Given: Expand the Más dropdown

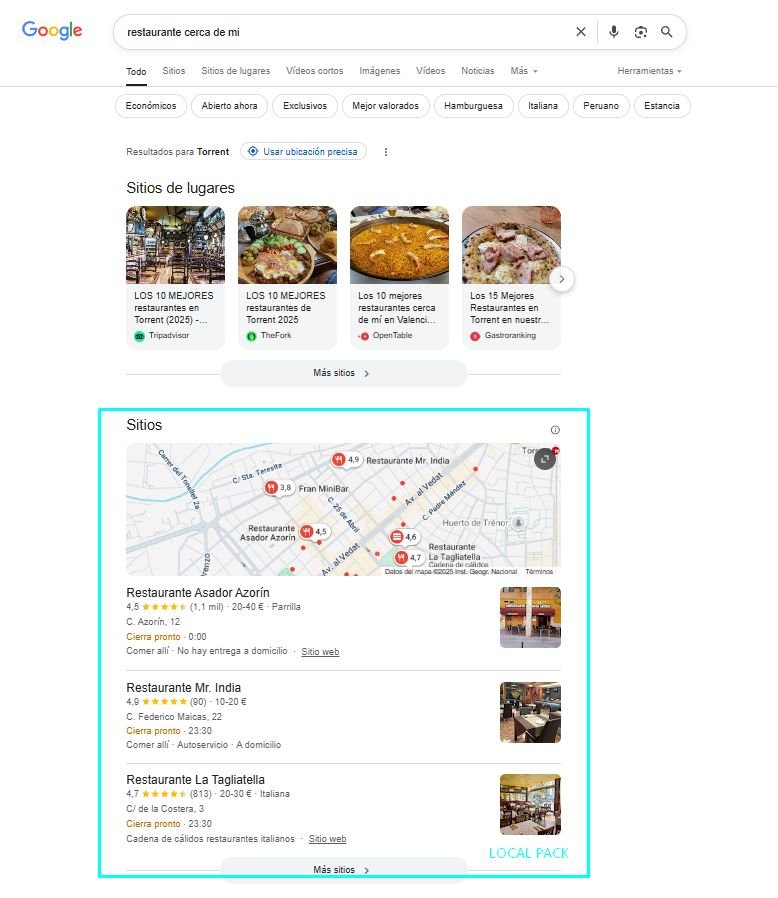Looking at the screenshot, I should 524,71.
